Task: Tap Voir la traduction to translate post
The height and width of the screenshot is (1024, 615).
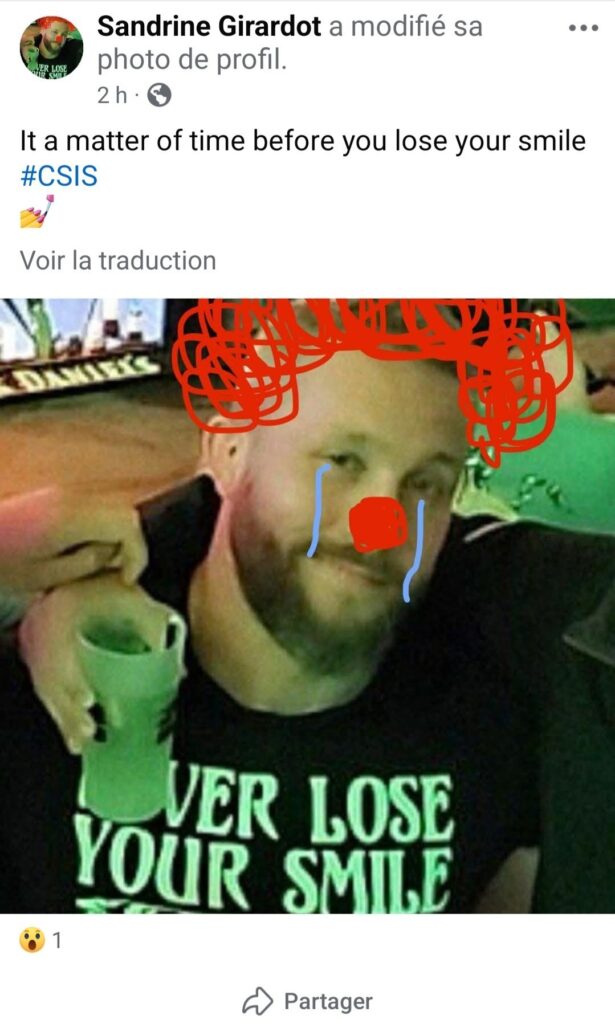Action: click(118, 261)
